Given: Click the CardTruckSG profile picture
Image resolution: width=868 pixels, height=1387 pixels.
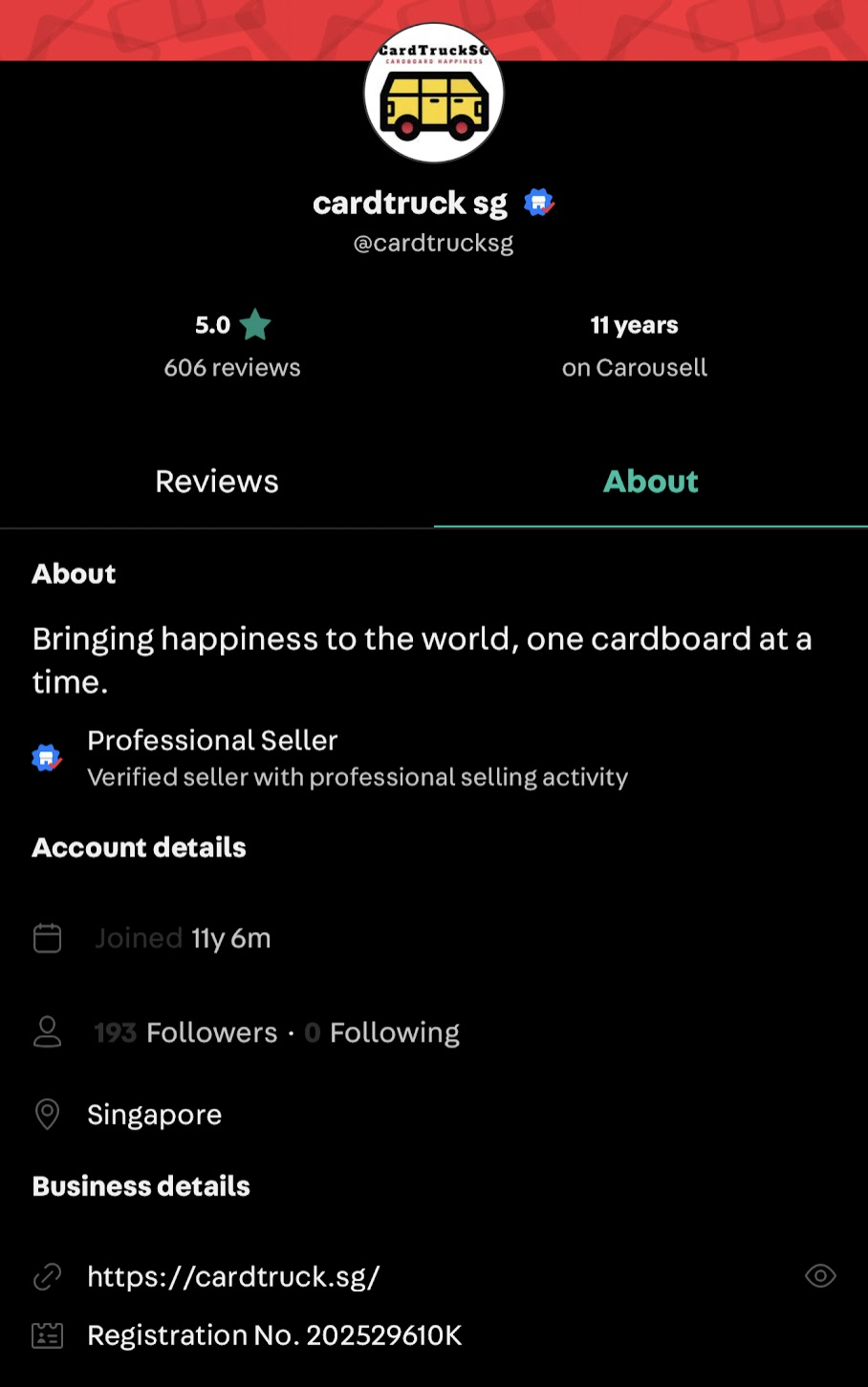Looking at the screenshot, I should click(x=433, y=92).
